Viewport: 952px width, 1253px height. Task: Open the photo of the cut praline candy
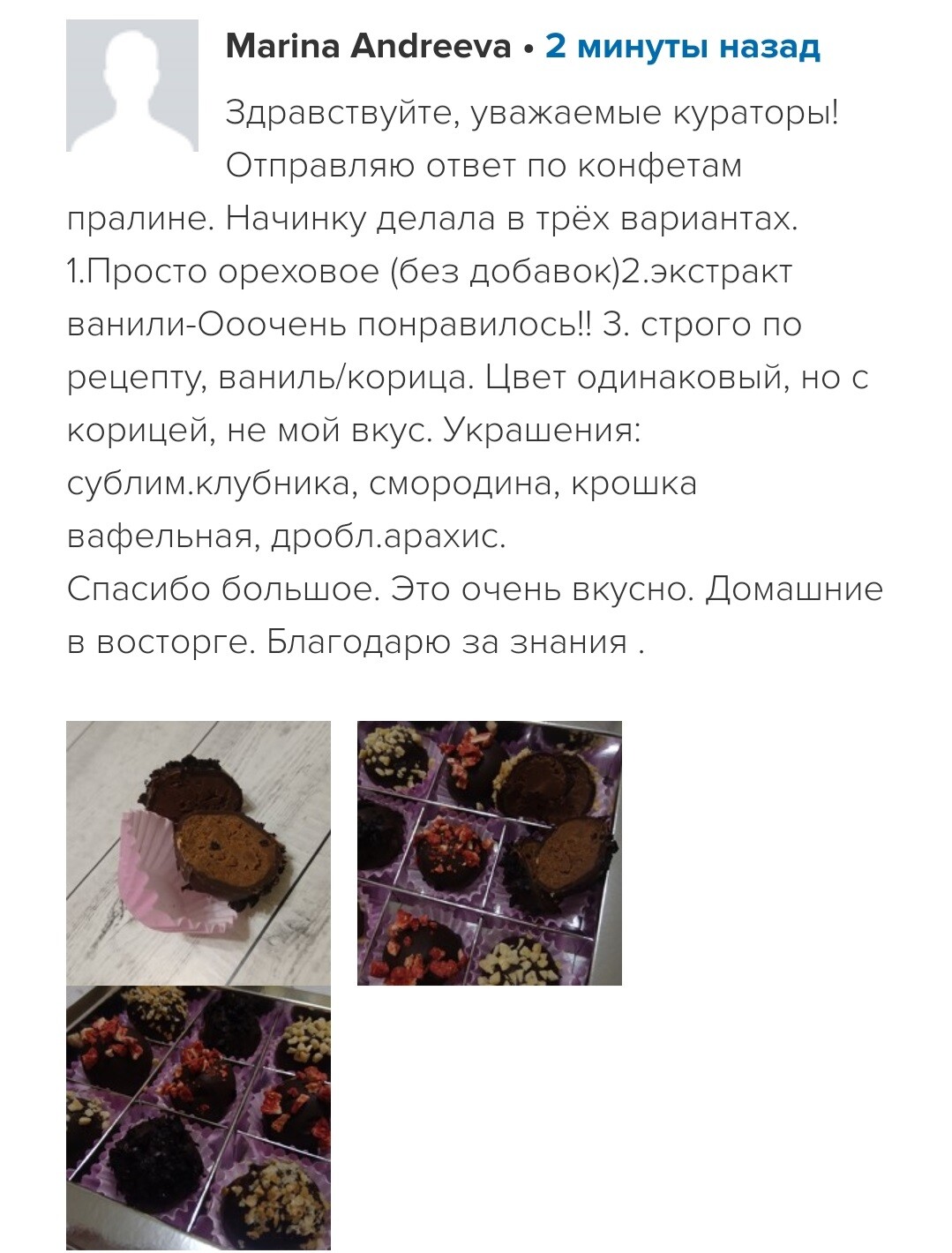pyautogui.click(x=199, y=852)
